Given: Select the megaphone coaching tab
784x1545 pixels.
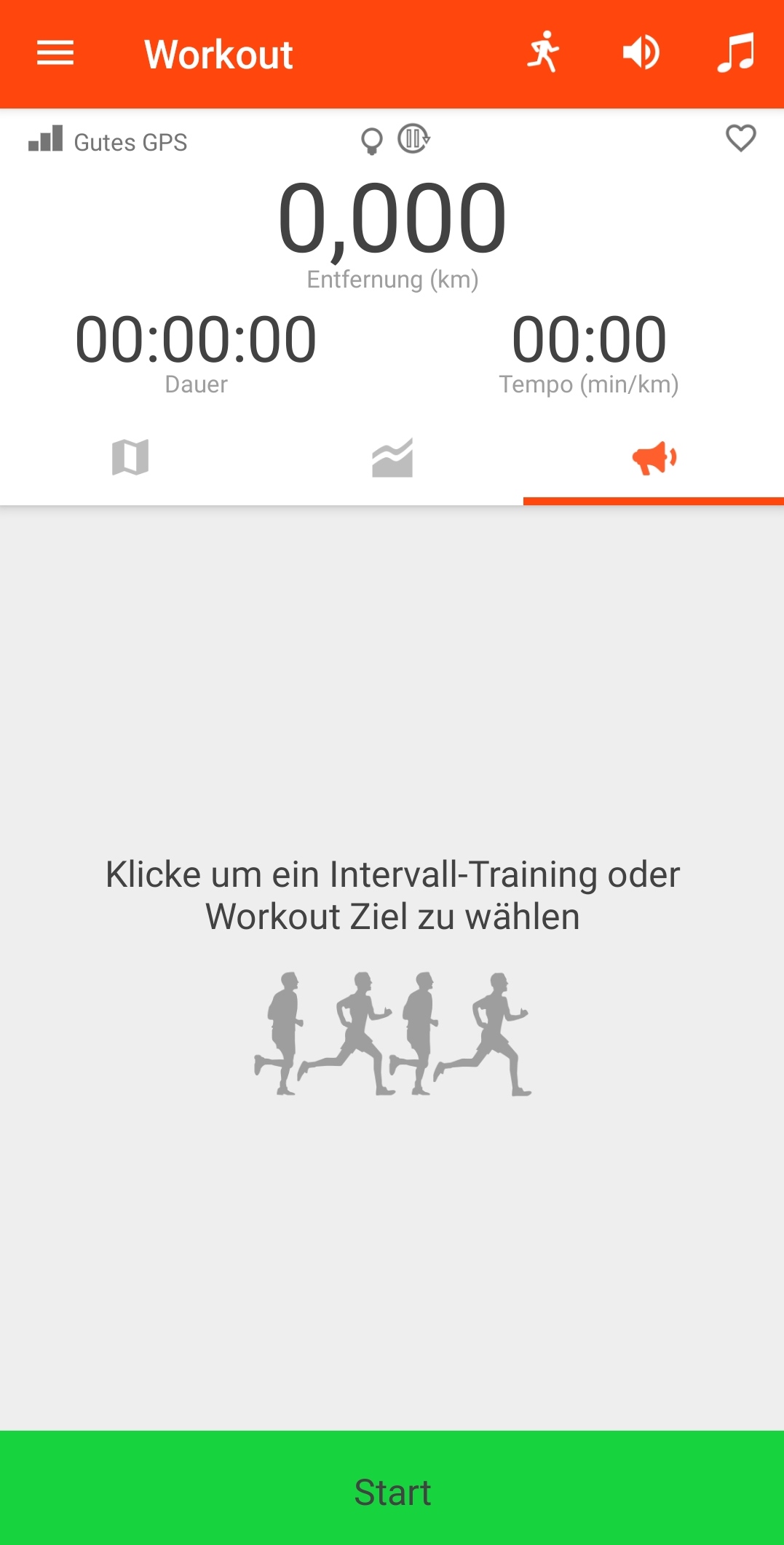Looking at the screenshot, I should (x=654, y=458).
